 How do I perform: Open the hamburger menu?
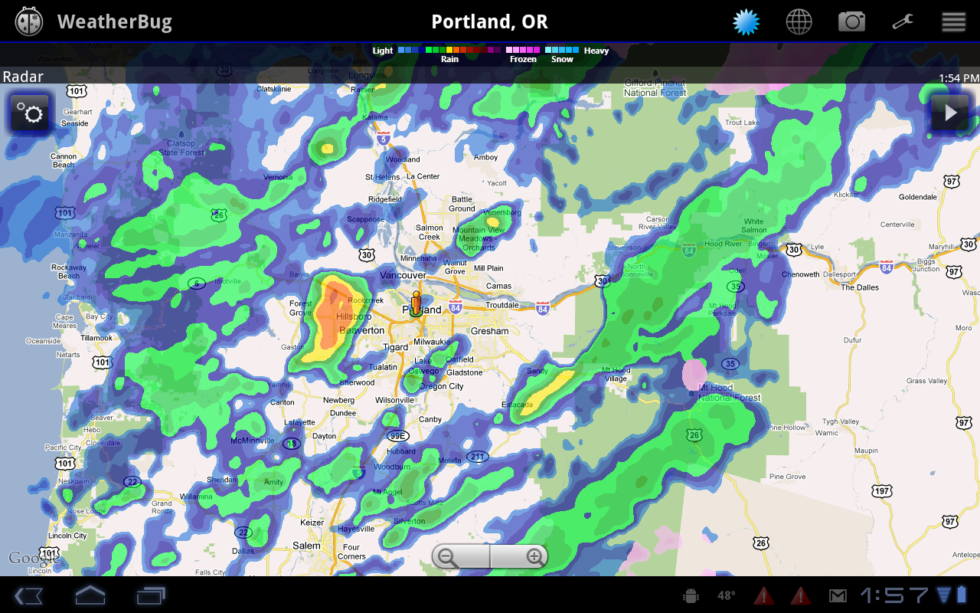pos(954,22)
